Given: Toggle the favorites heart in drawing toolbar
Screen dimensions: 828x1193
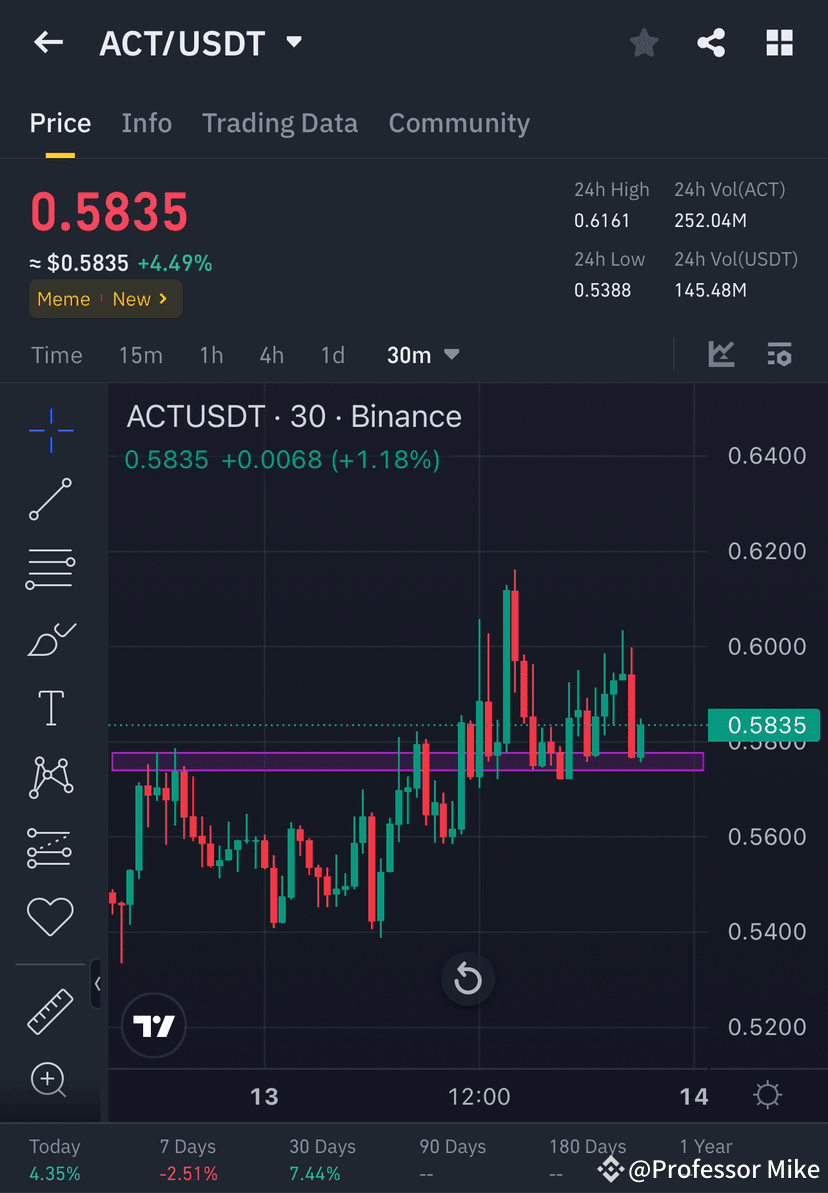Looking at the screenshot, I should (50, 916).
